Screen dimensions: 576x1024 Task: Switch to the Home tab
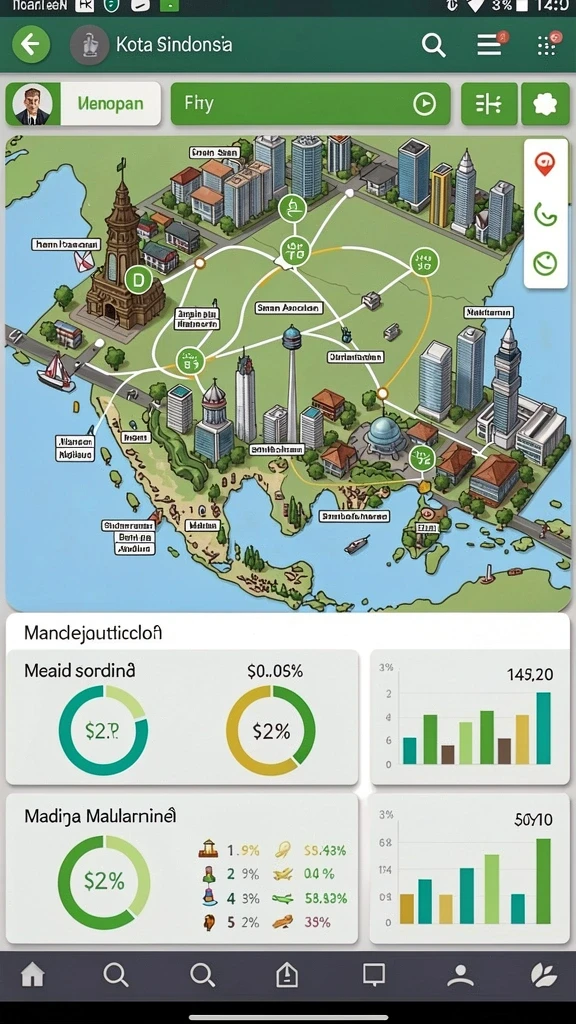pyautogui.click(x=32, y=976)
